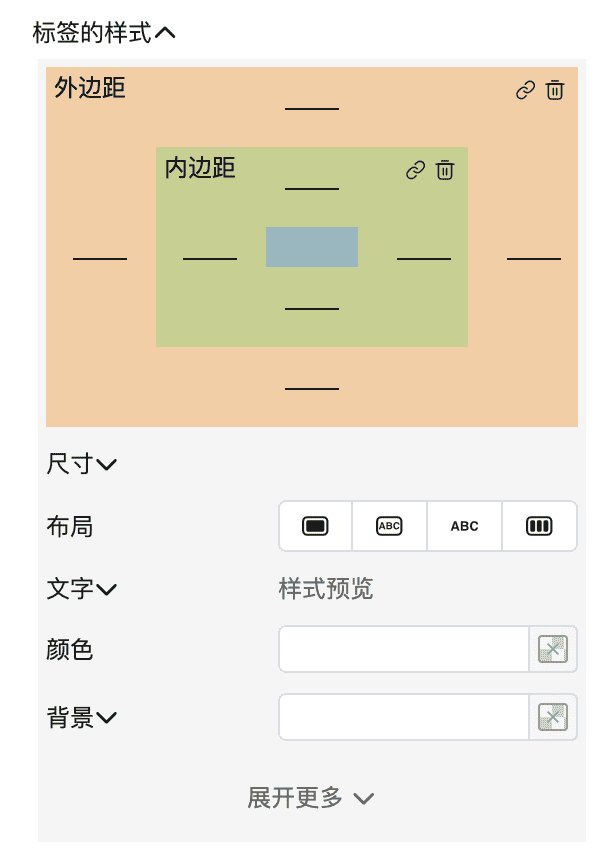Image resolution: width=616 pixels, height=866 pixels.
Task: Select the block layout option
Action: [315, 526]
